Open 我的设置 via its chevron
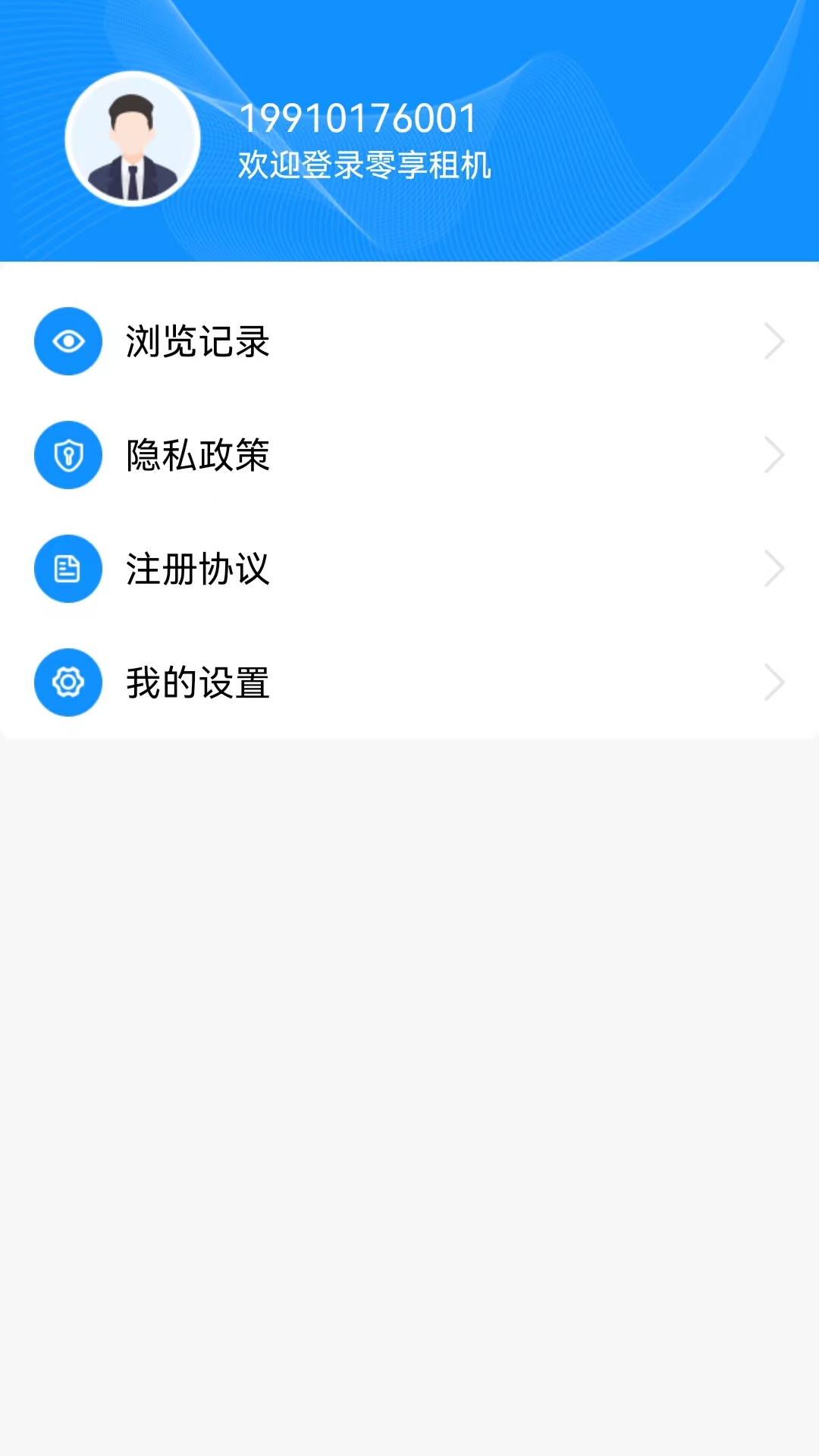The width and height of the screenshot is (819, 1456). [x=773, y=682]
